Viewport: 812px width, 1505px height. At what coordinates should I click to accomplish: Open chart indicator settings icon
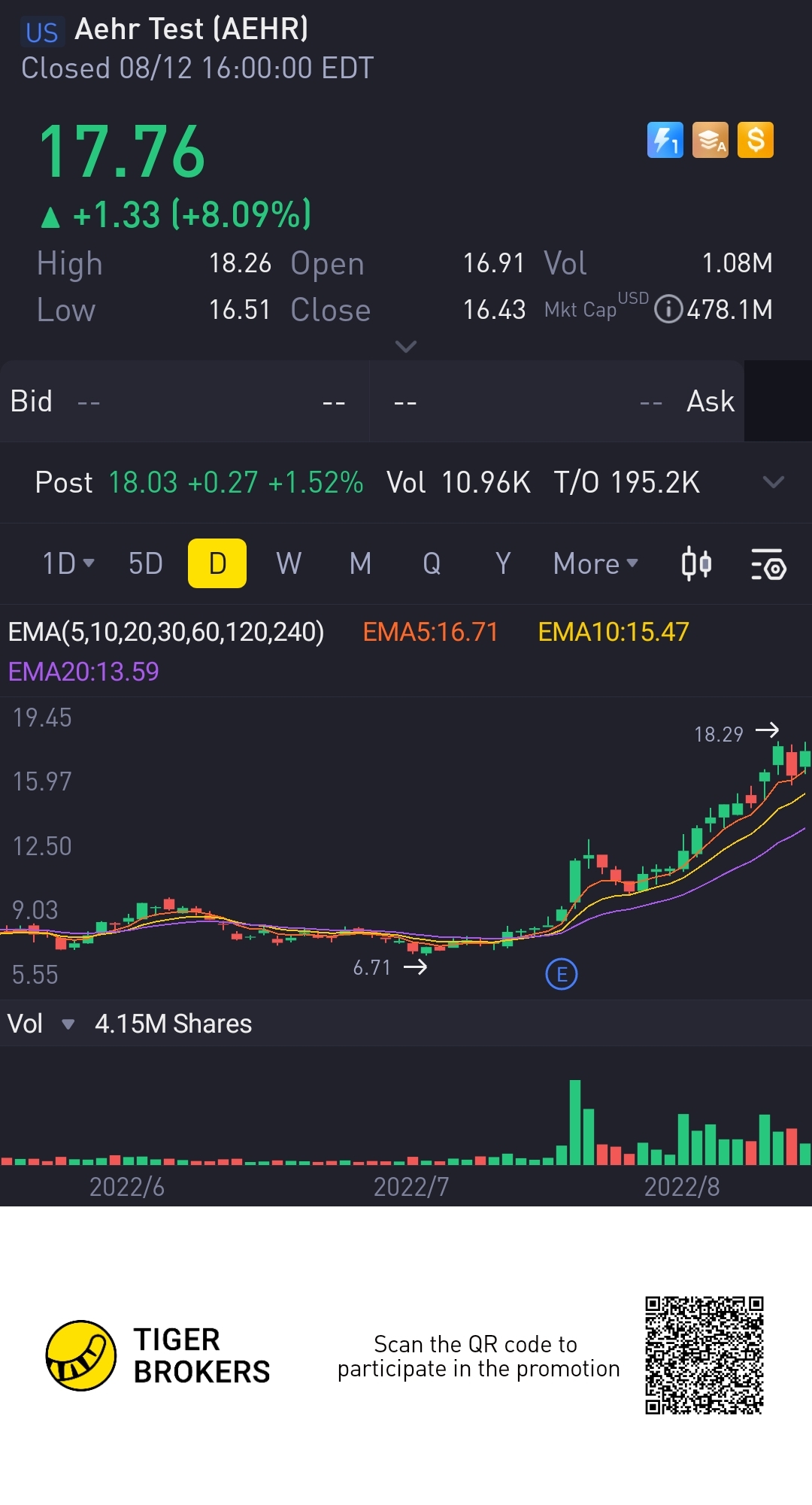coord(768,565)
